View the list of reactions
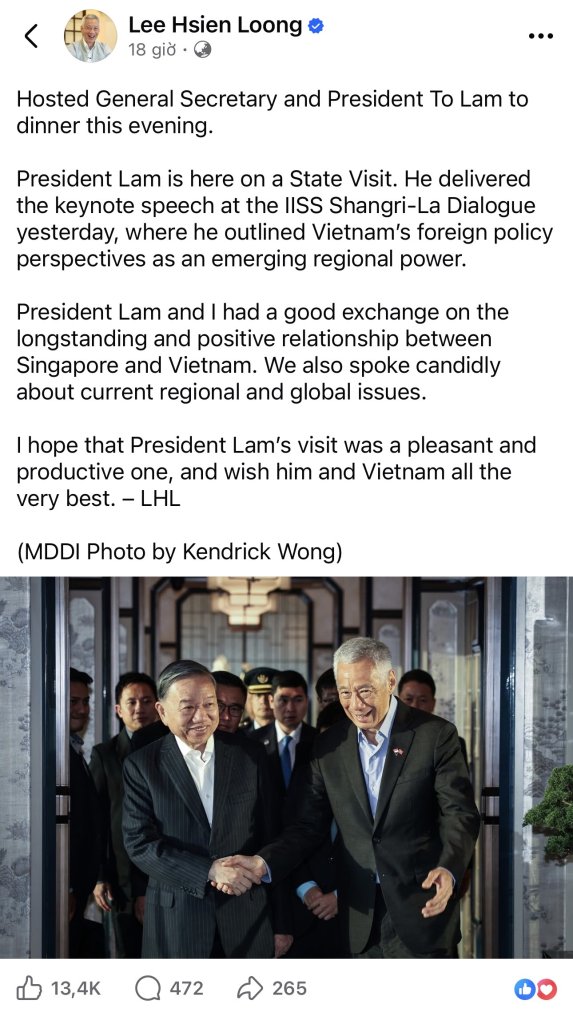 536,990
